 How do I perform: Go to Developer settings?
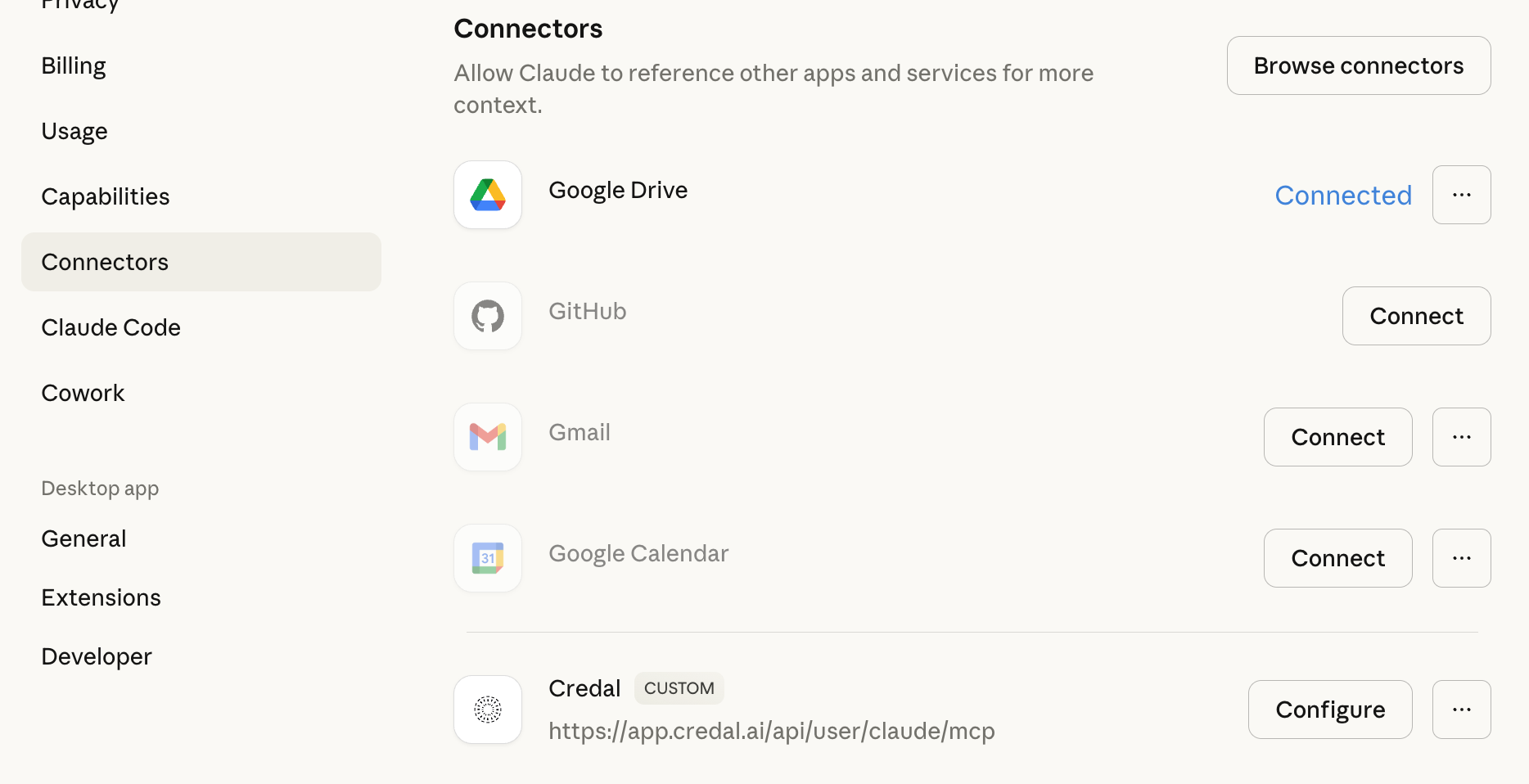97,656
